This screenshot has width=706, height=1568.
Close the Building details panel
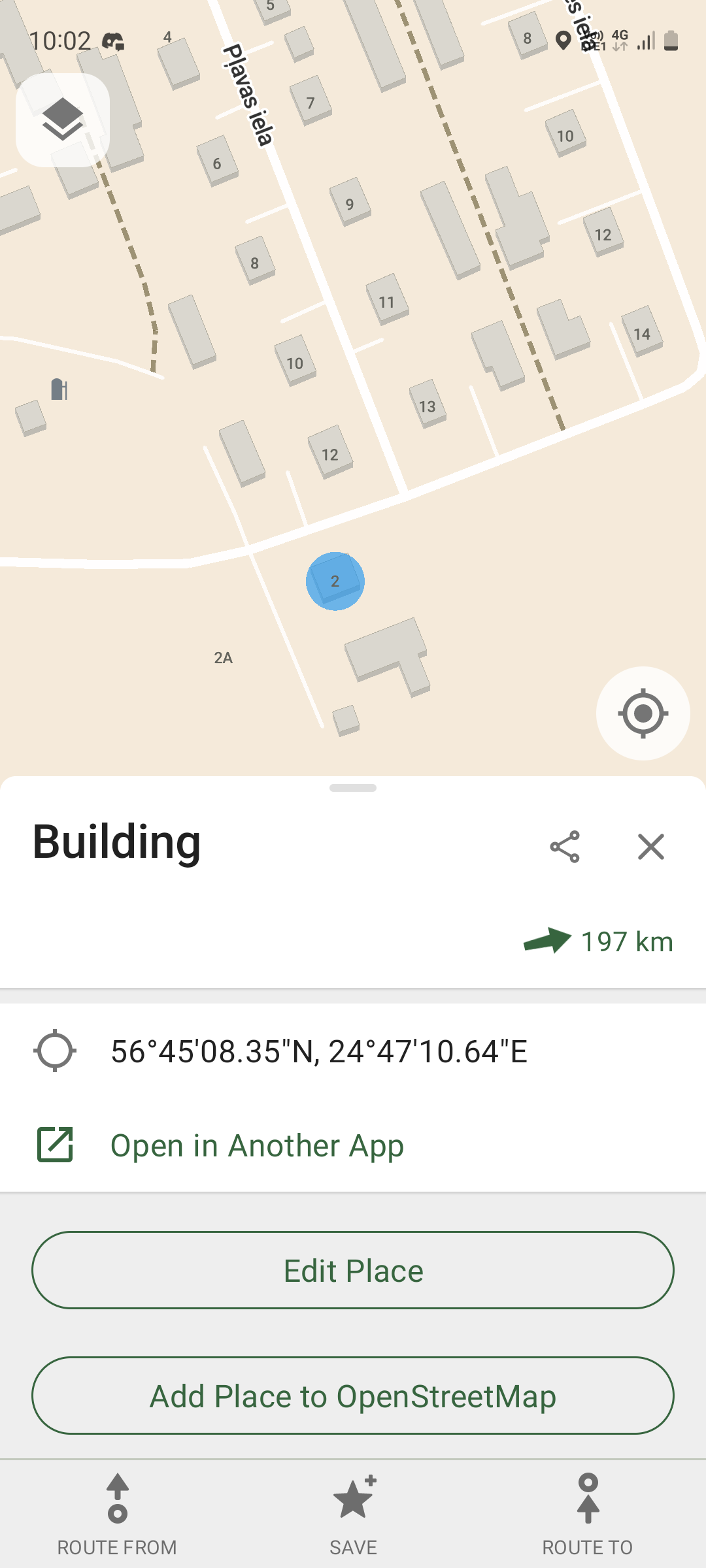(651, 847)
